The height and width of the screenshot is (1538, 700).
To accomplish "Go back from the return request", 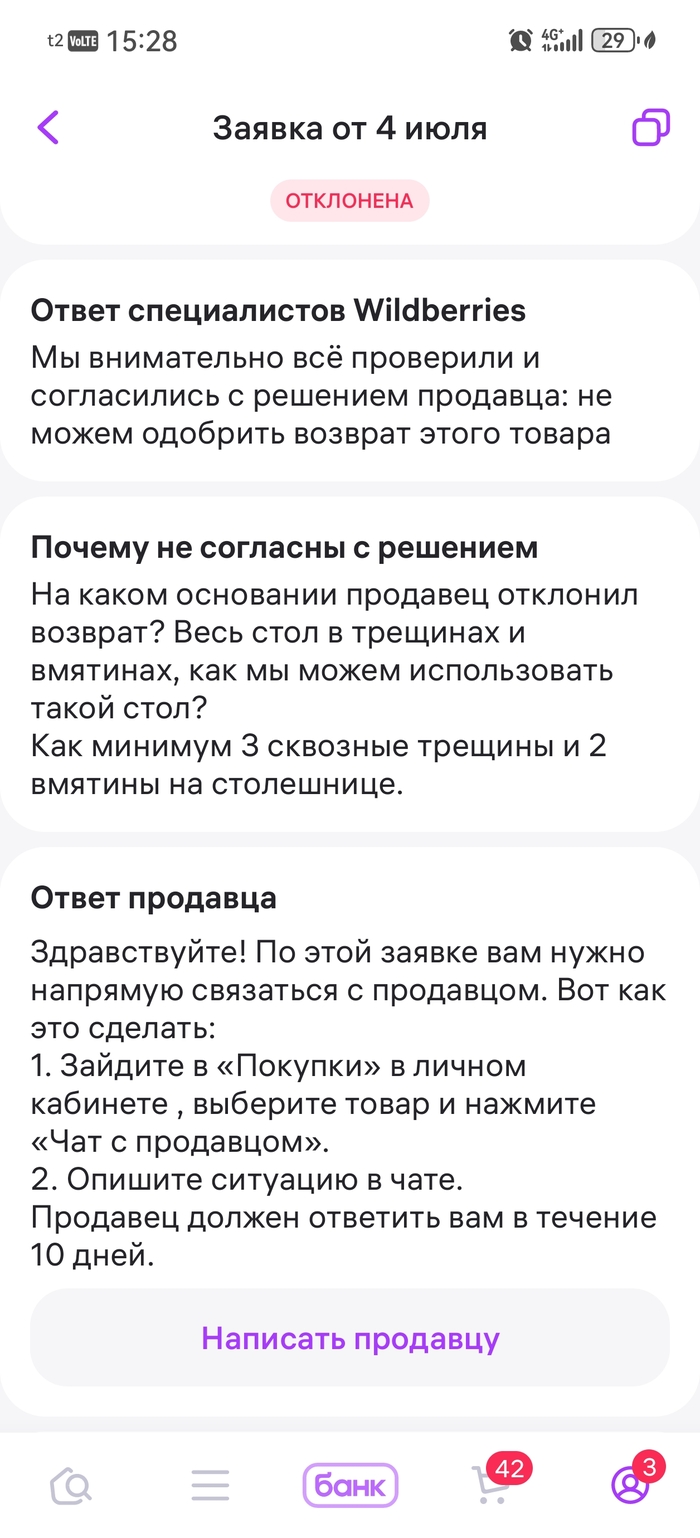I will [48, 129].
